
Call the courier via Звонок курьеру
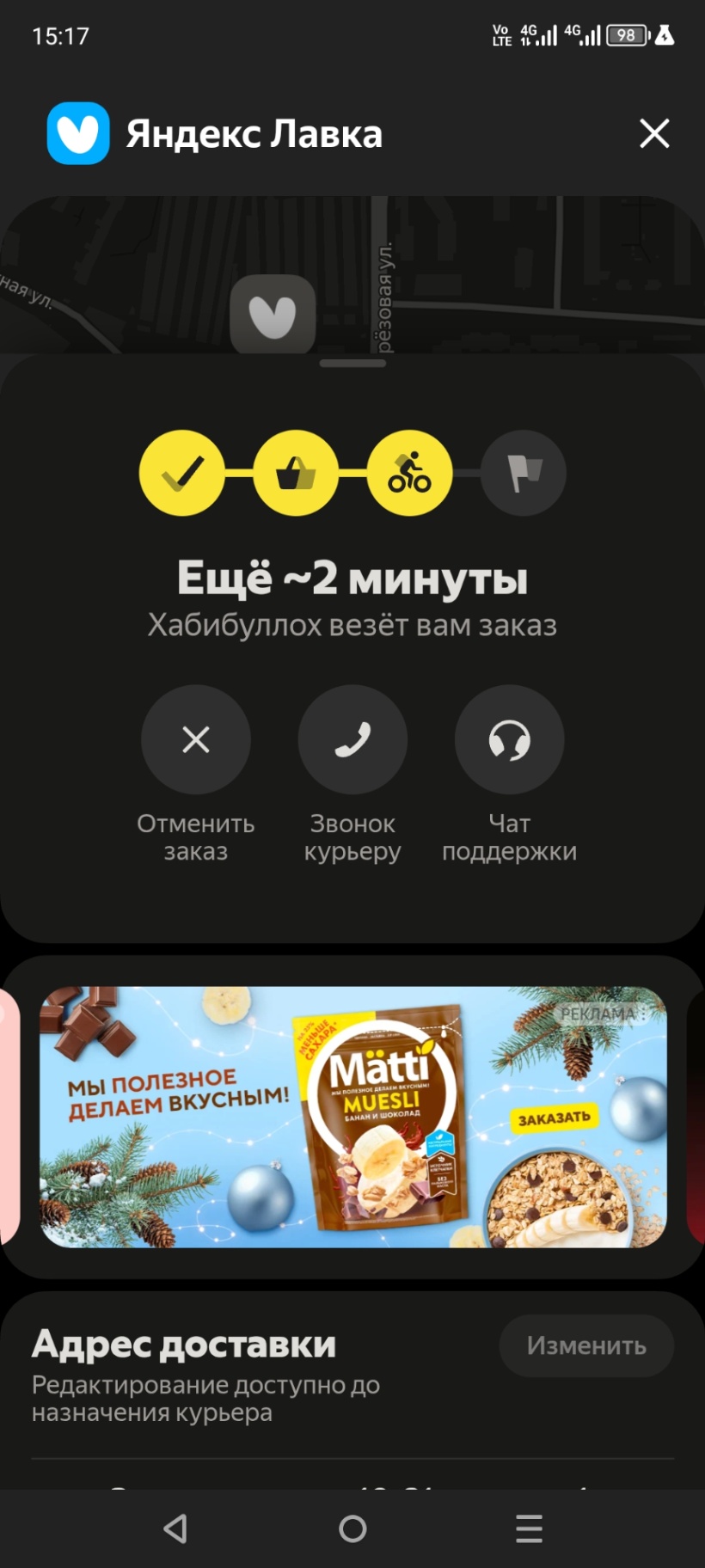(352, 740)
